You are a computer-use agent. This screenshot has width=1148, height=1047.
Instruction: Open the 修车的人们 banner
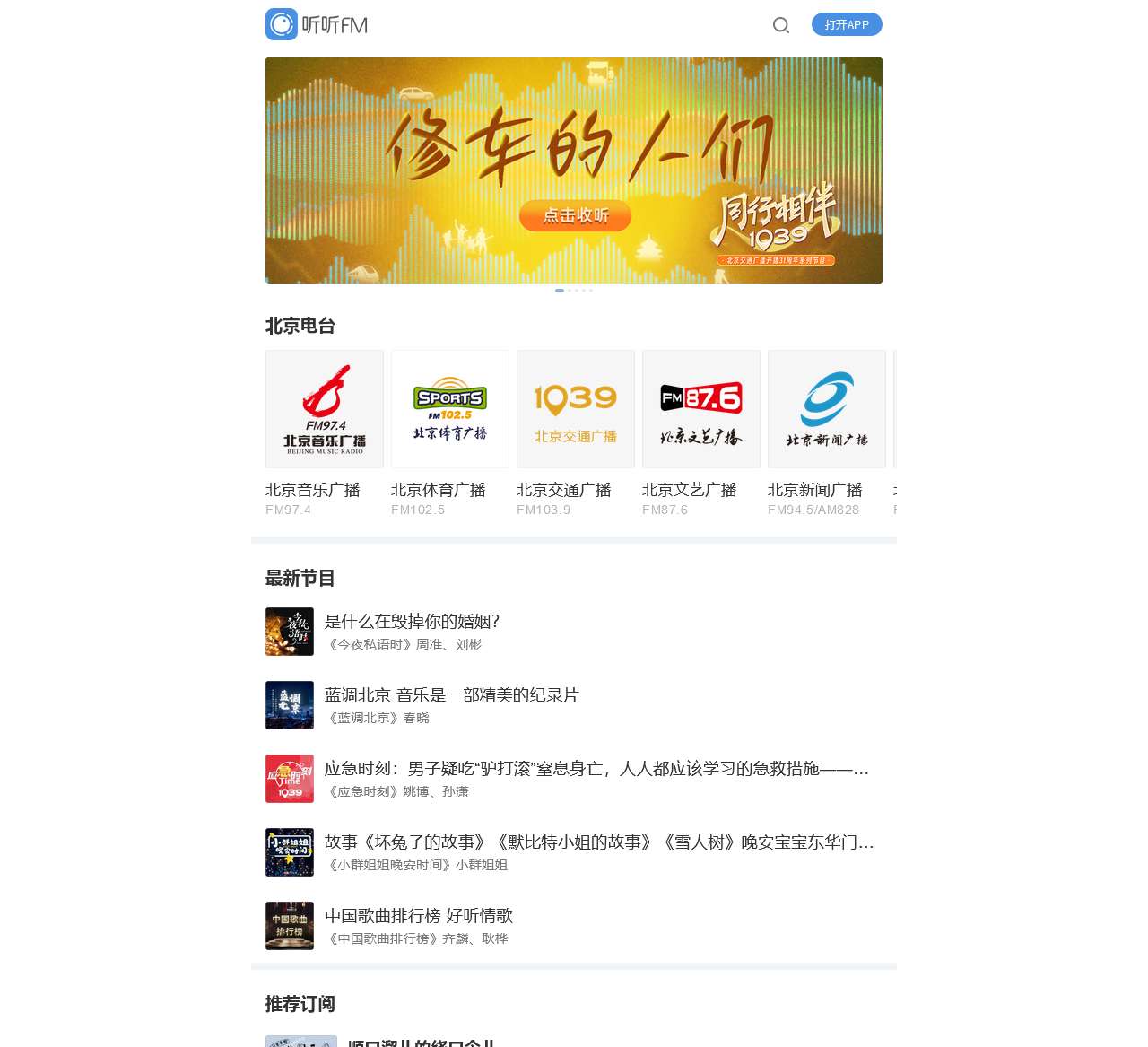tap(574, 170)
